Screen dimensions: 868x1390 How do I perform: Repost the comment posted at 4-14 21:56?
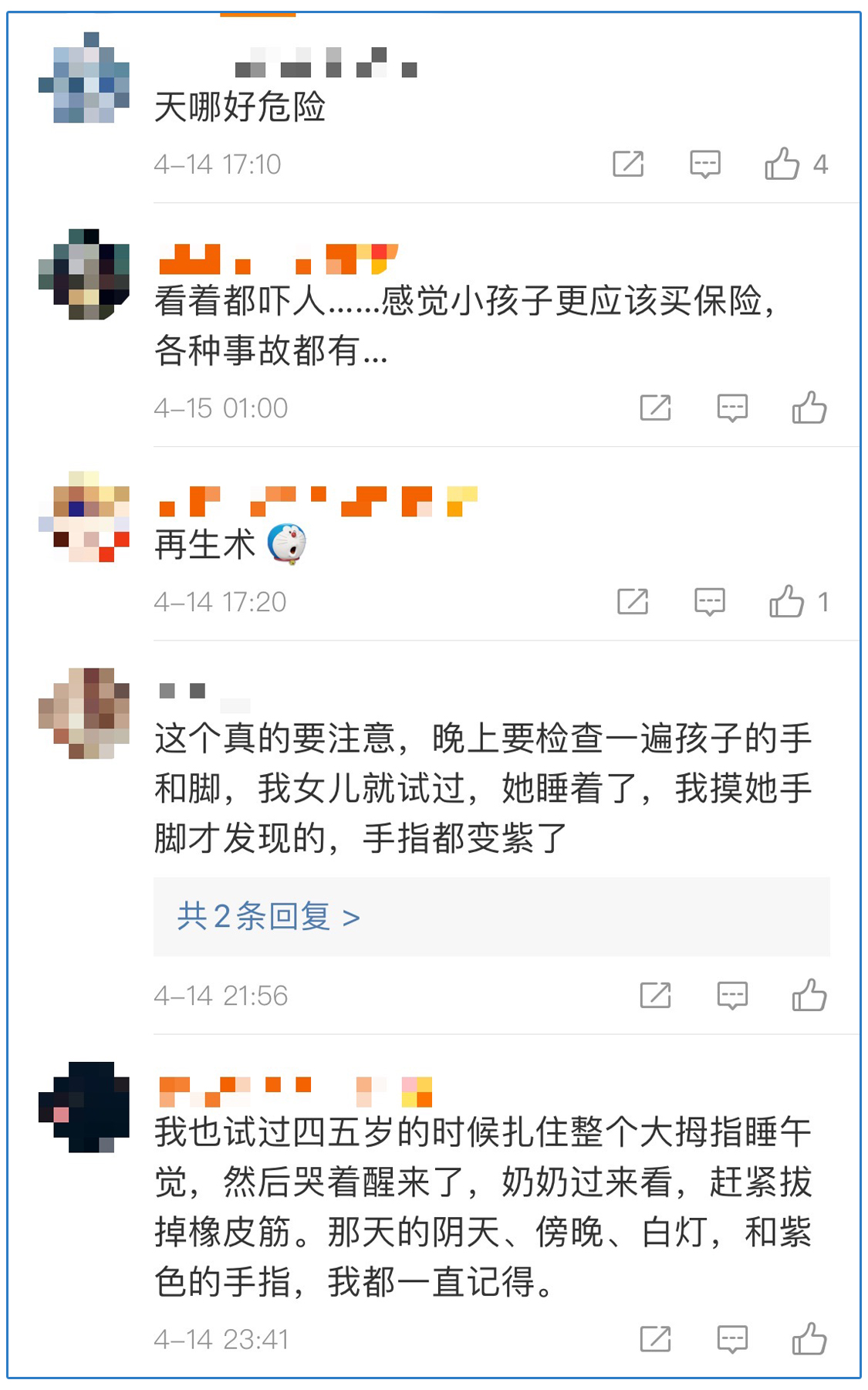tap(656, 996)
